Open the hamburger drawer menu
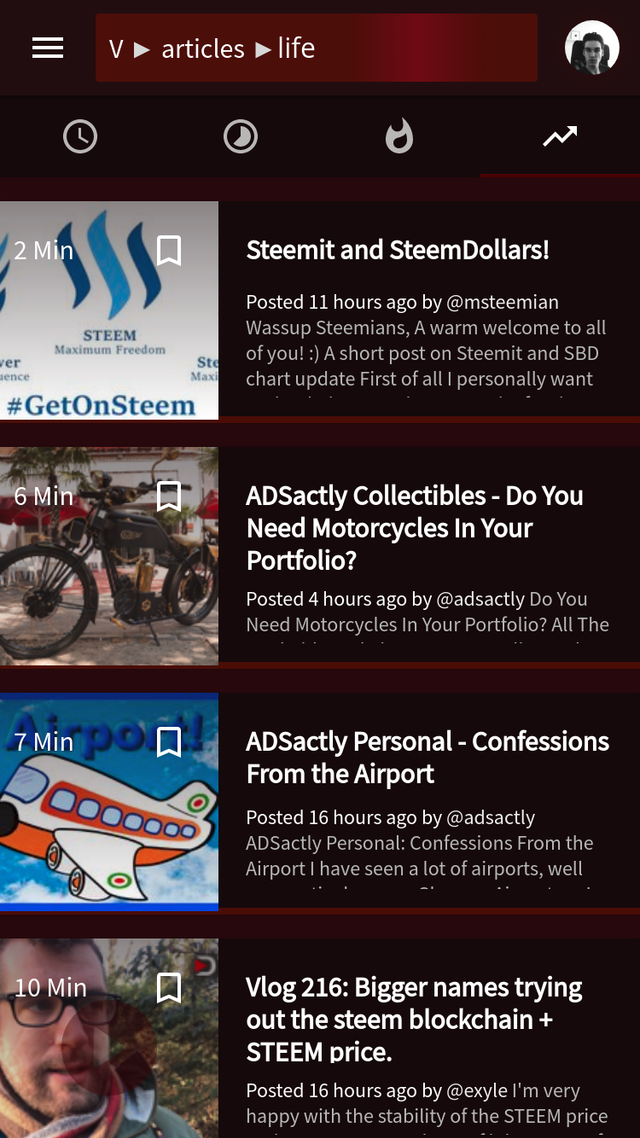640x1138 pixels. (48, 48)
